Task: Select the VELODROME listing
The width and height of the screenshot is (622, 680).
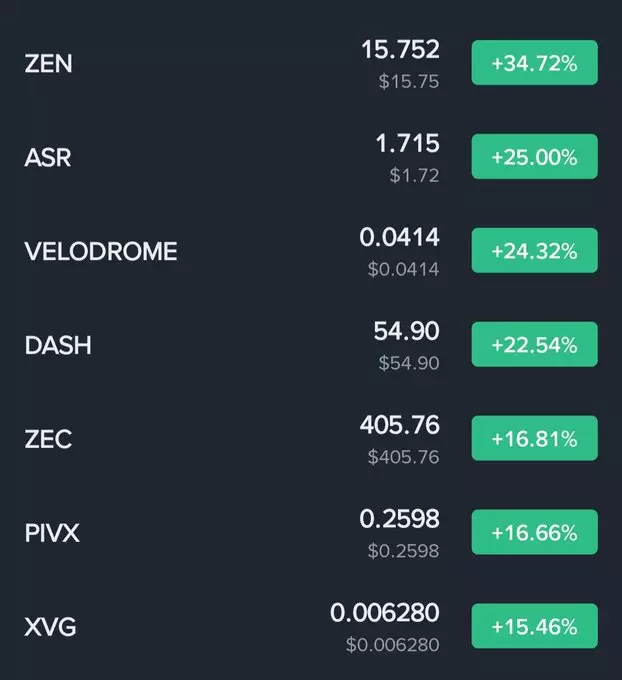Action: (x=100, y=251)
